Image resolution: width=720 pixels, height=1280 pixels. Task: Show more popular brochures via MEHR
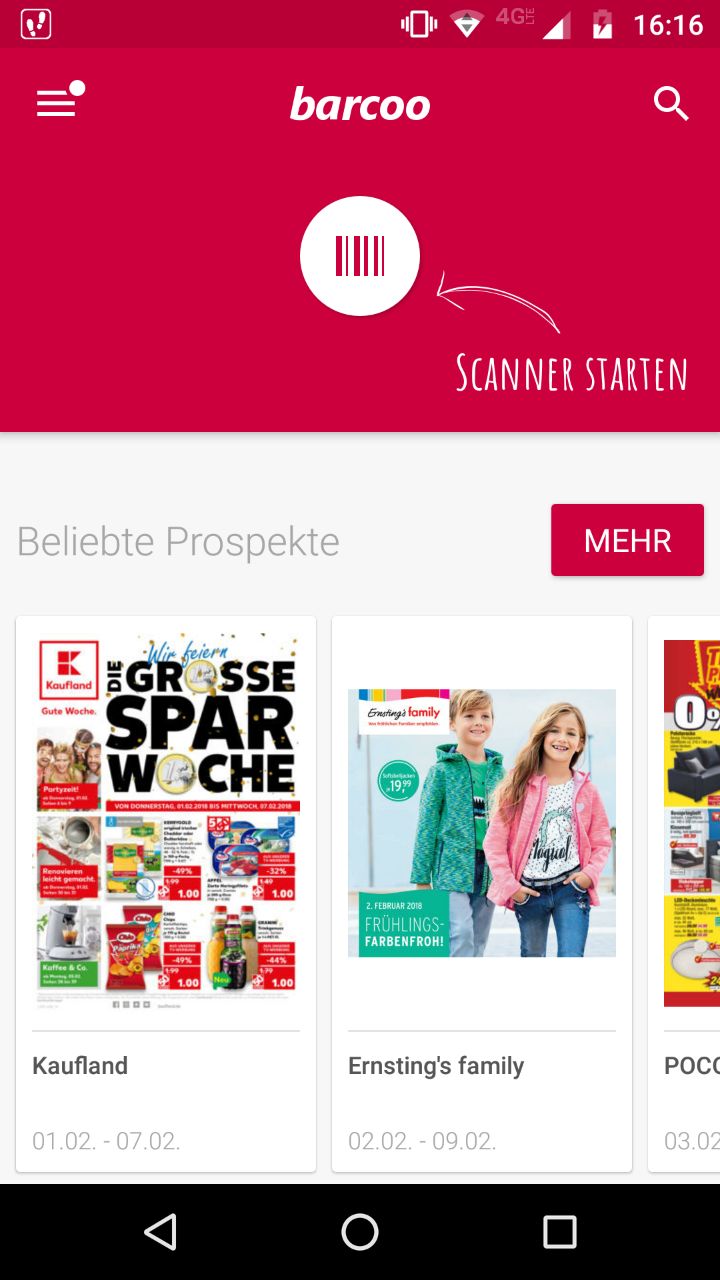tap(627, 540)
